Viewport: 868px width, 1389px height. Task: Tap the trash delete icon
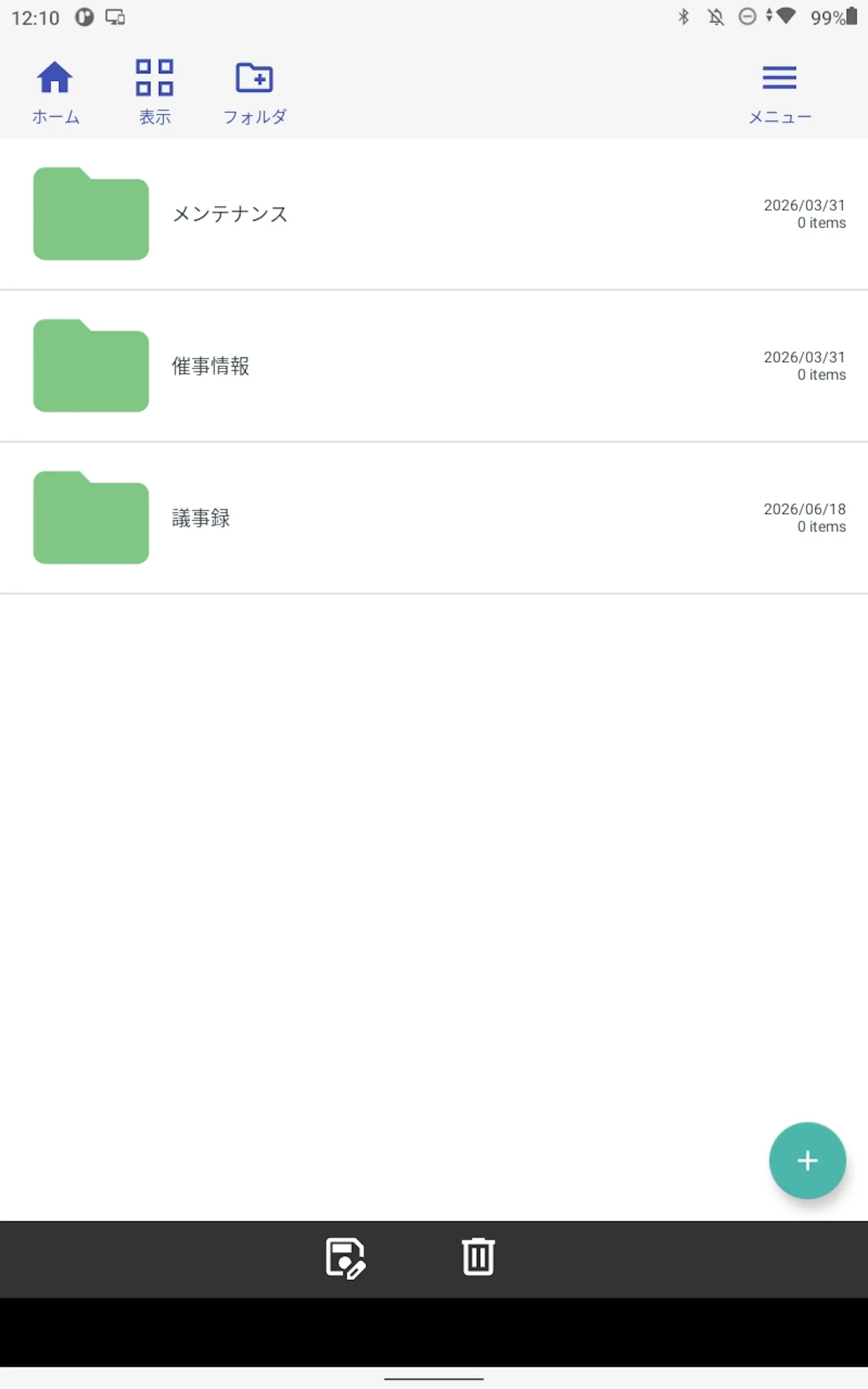pos(477,1257)
